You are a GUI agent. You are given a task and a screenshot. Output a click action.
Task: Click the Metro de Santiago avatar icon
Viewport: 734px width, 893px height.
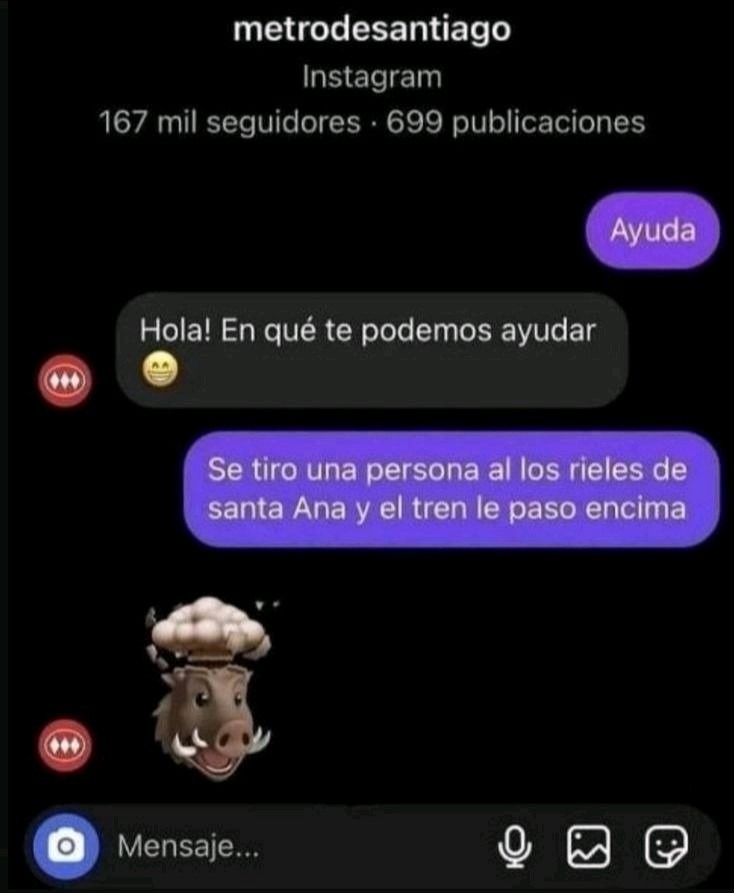point(62,379)
